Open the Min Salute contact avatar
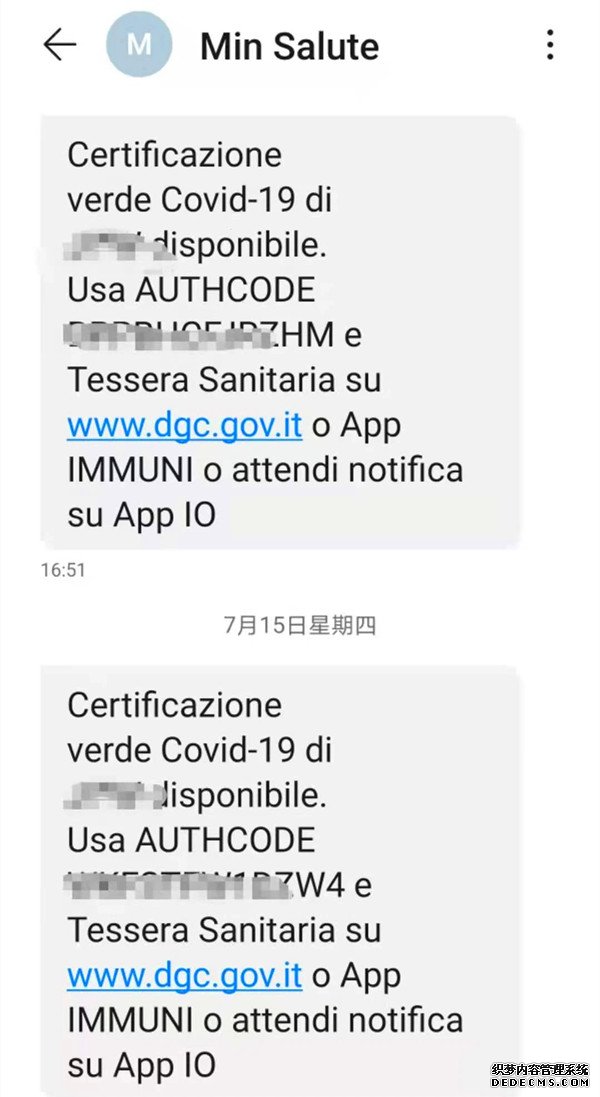600x1097 pixels. [138, 46]
